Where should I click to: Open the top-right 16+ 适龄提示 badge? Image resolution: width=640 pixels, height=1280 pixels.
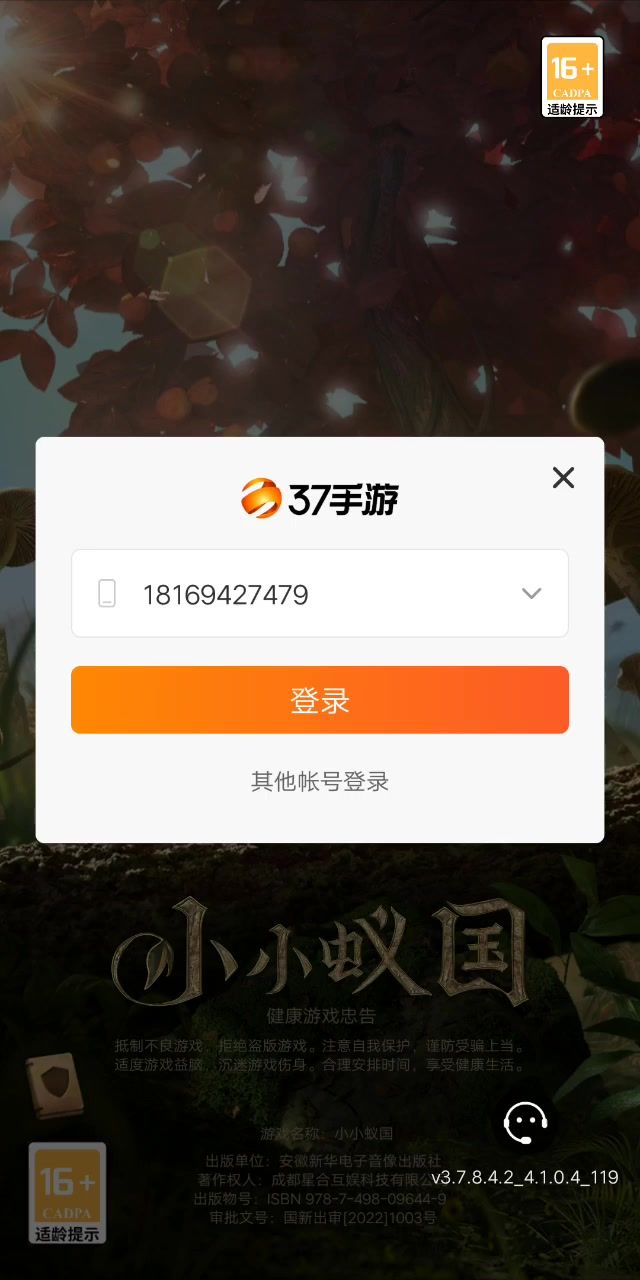[572, 77]
